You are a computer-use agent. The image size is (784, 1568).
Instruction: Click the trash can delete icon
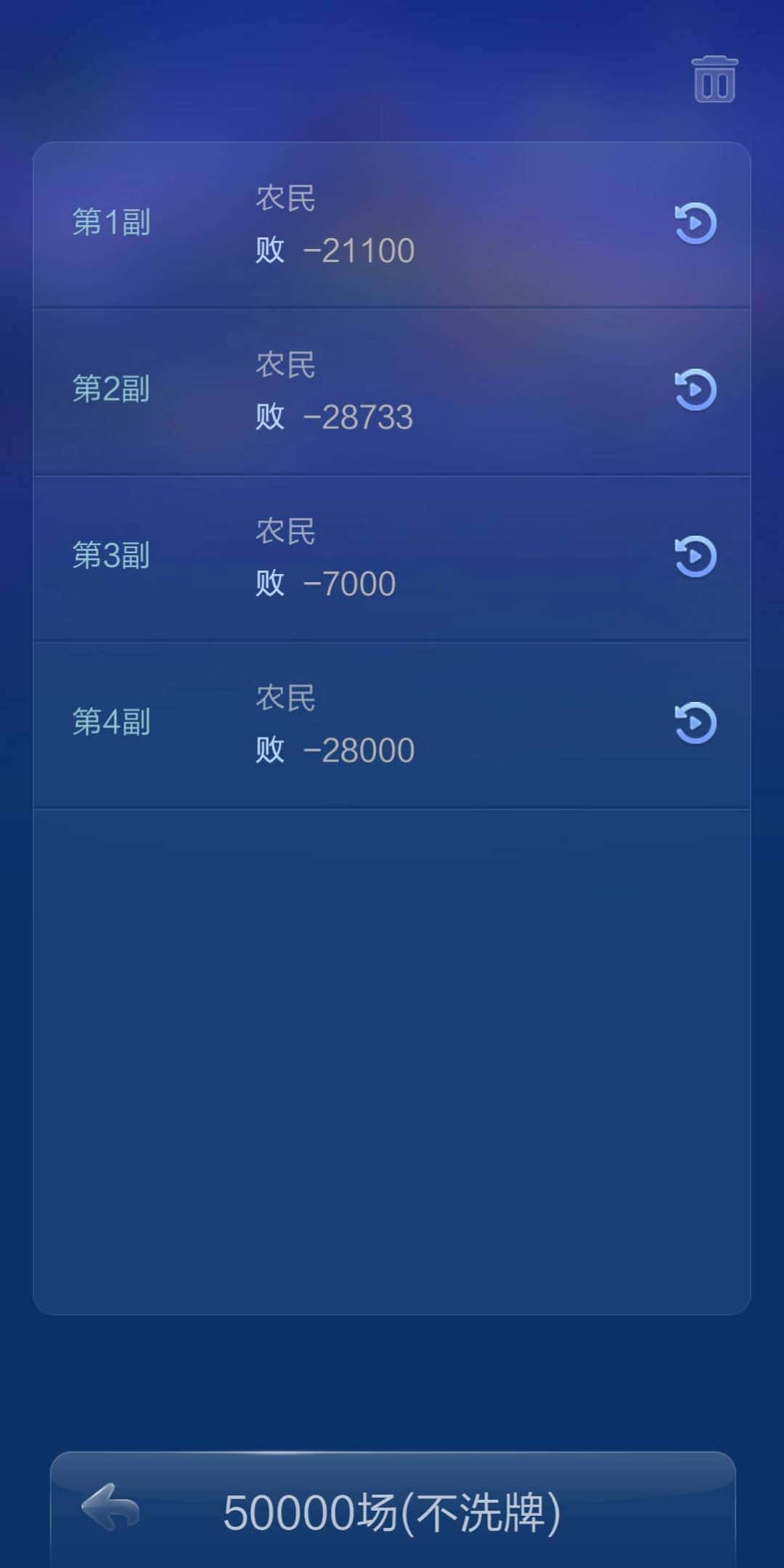click(x=714, y=80)
